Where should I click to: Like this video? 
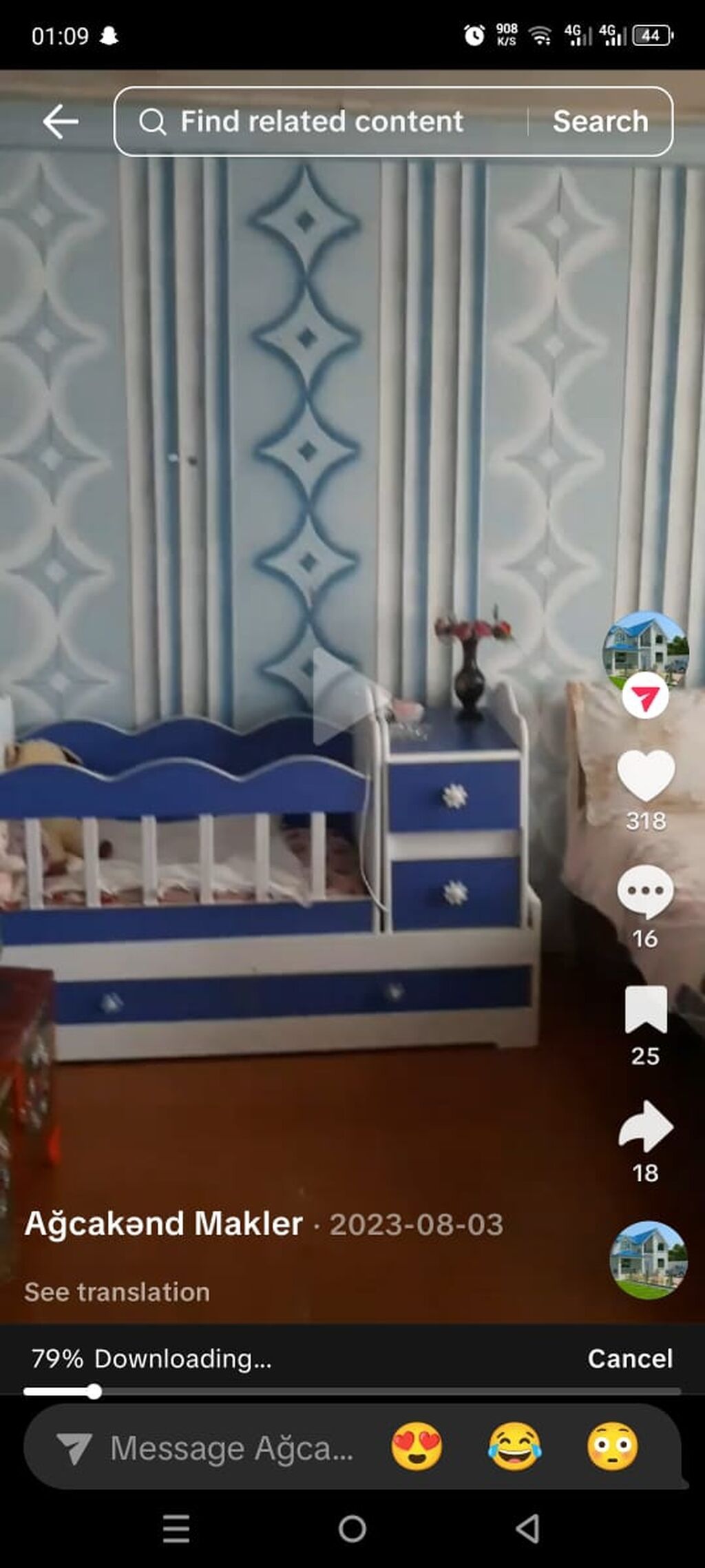coord(645,776)
